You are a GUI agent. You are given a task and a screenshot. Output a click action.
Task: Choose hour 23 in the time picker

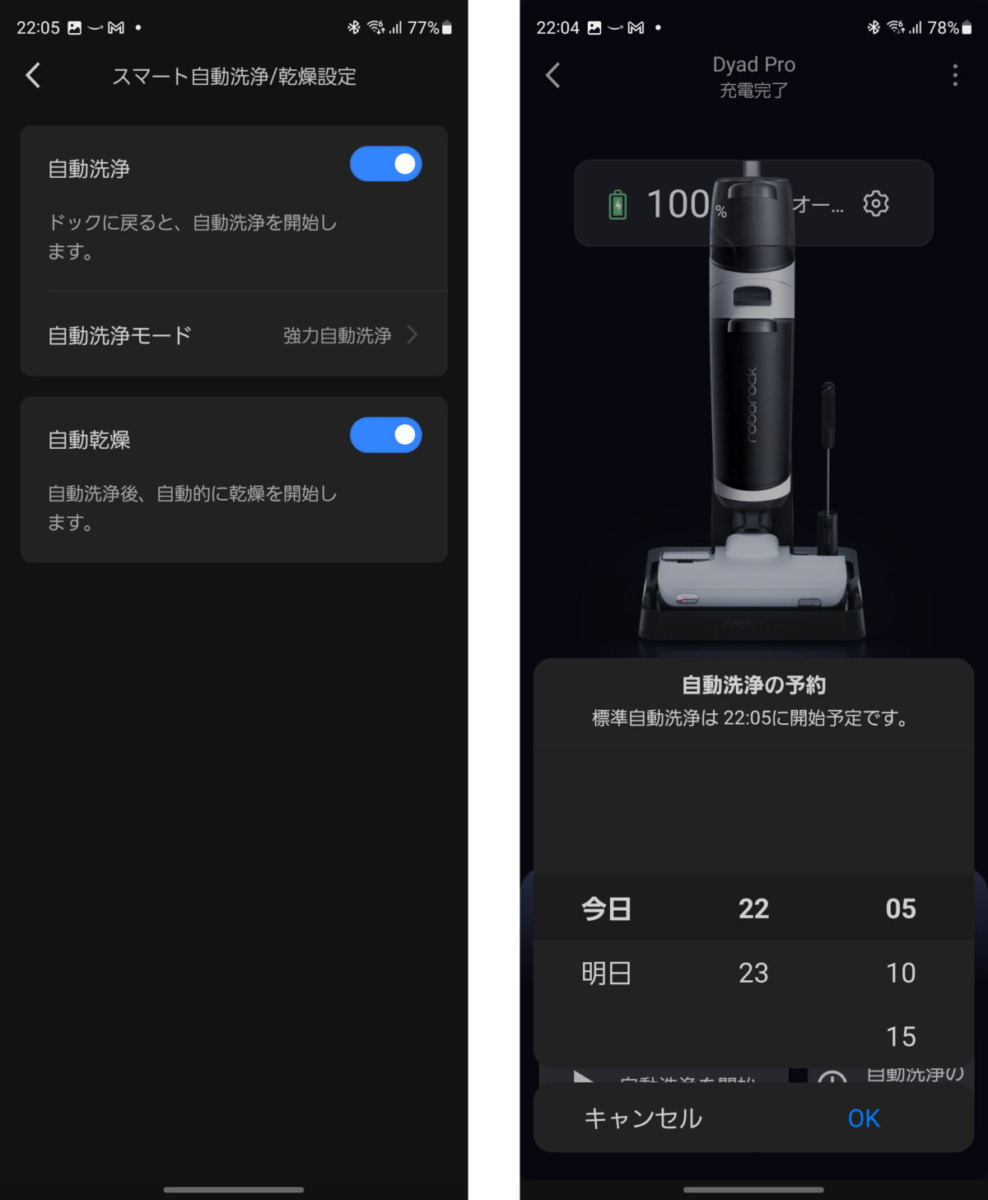[x=753, y=973]
